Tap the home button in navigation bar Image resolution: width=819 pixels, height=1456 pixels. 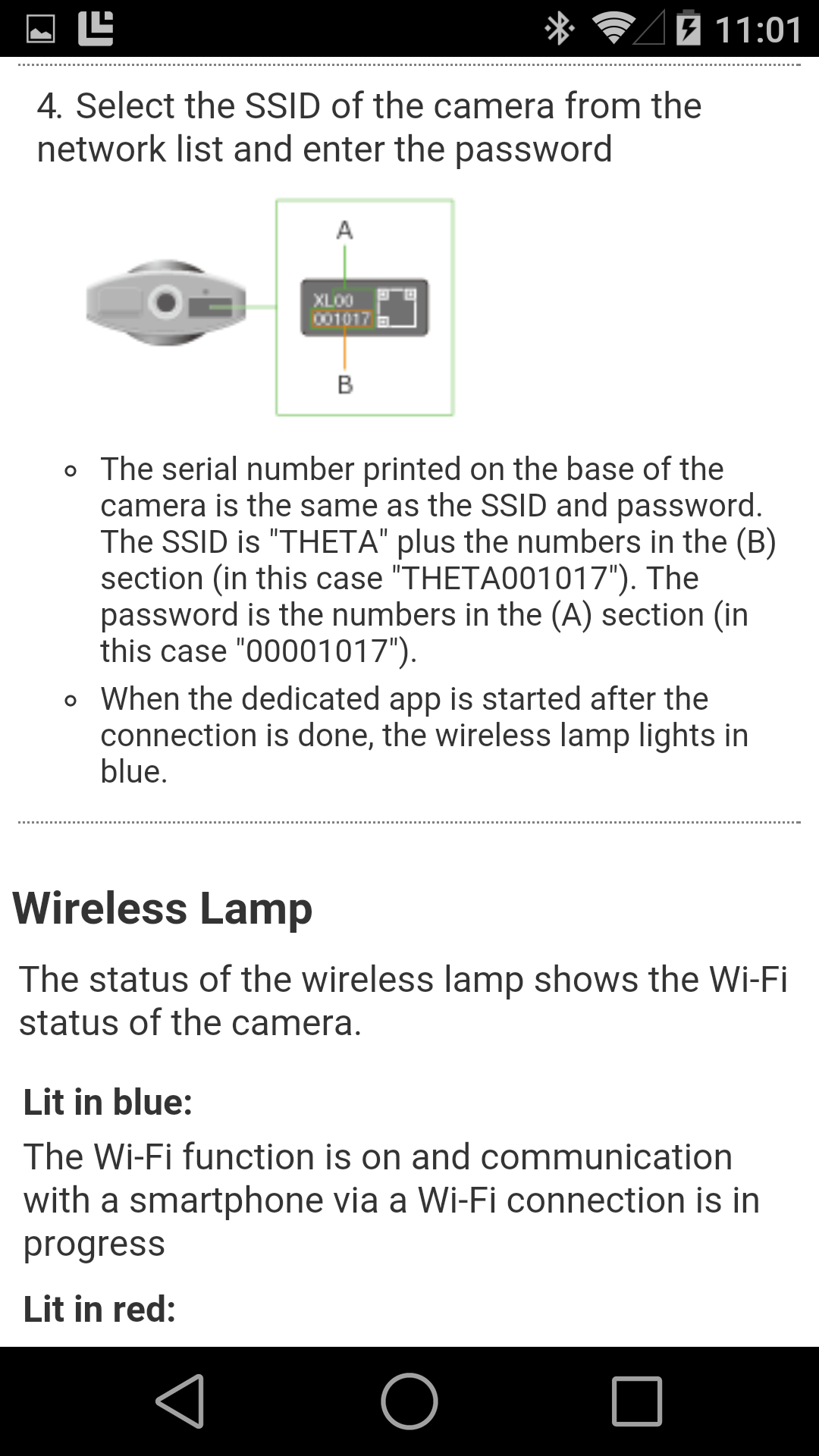pyautogui.click(x=409, y=1401)
